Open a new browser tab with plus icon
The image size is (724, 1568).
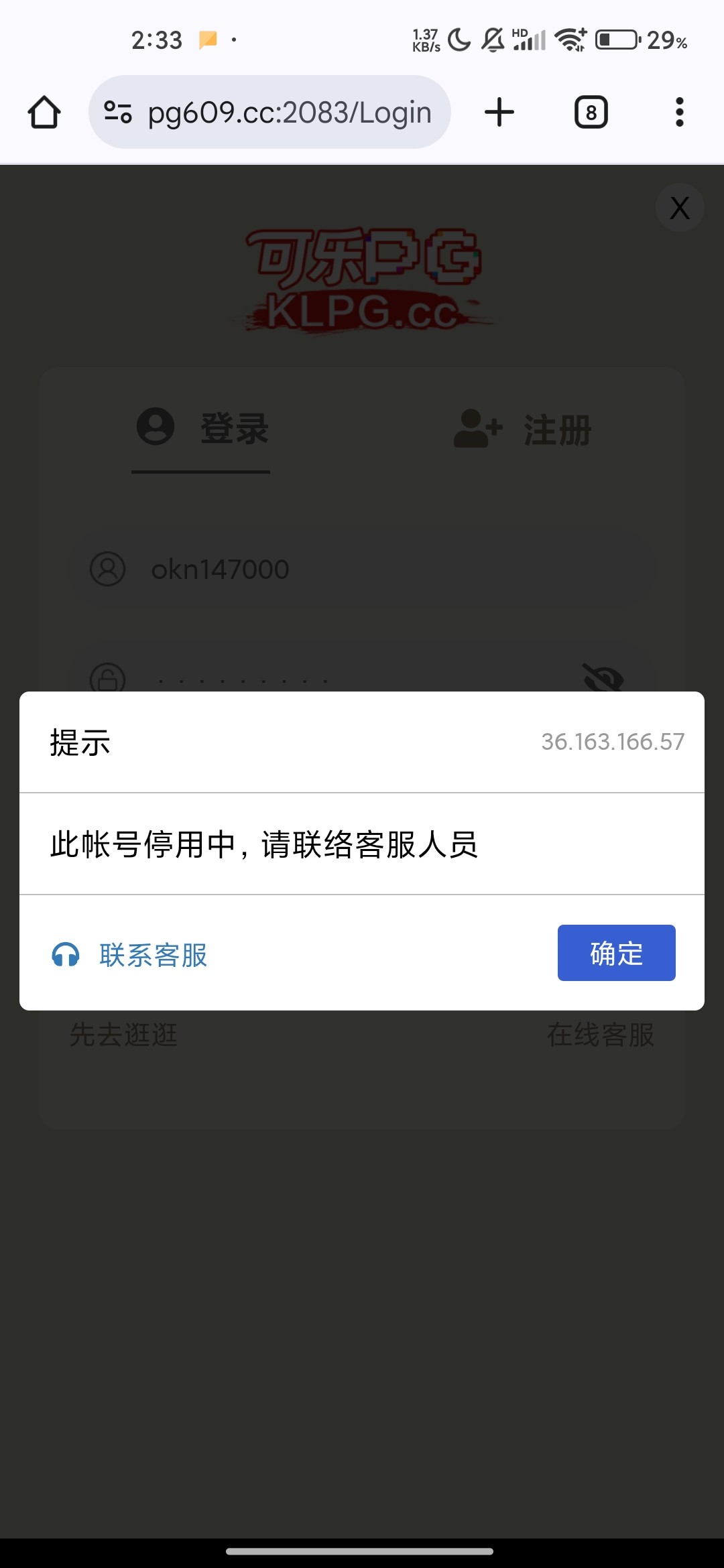[x=500, y=111]
